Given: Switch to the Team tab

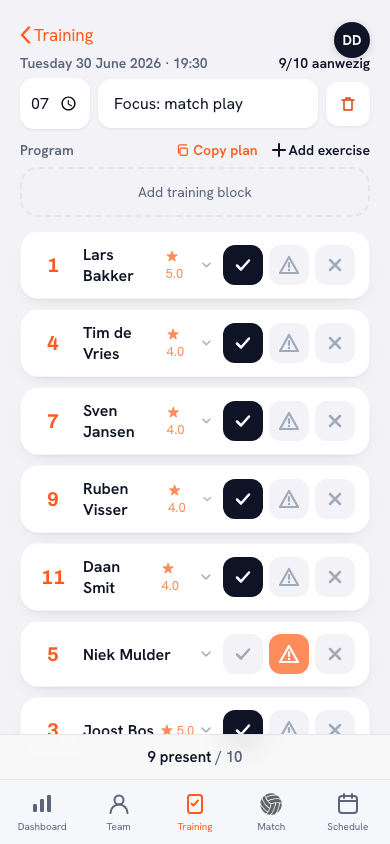Looking at the screenshot, I should (118, 812).
